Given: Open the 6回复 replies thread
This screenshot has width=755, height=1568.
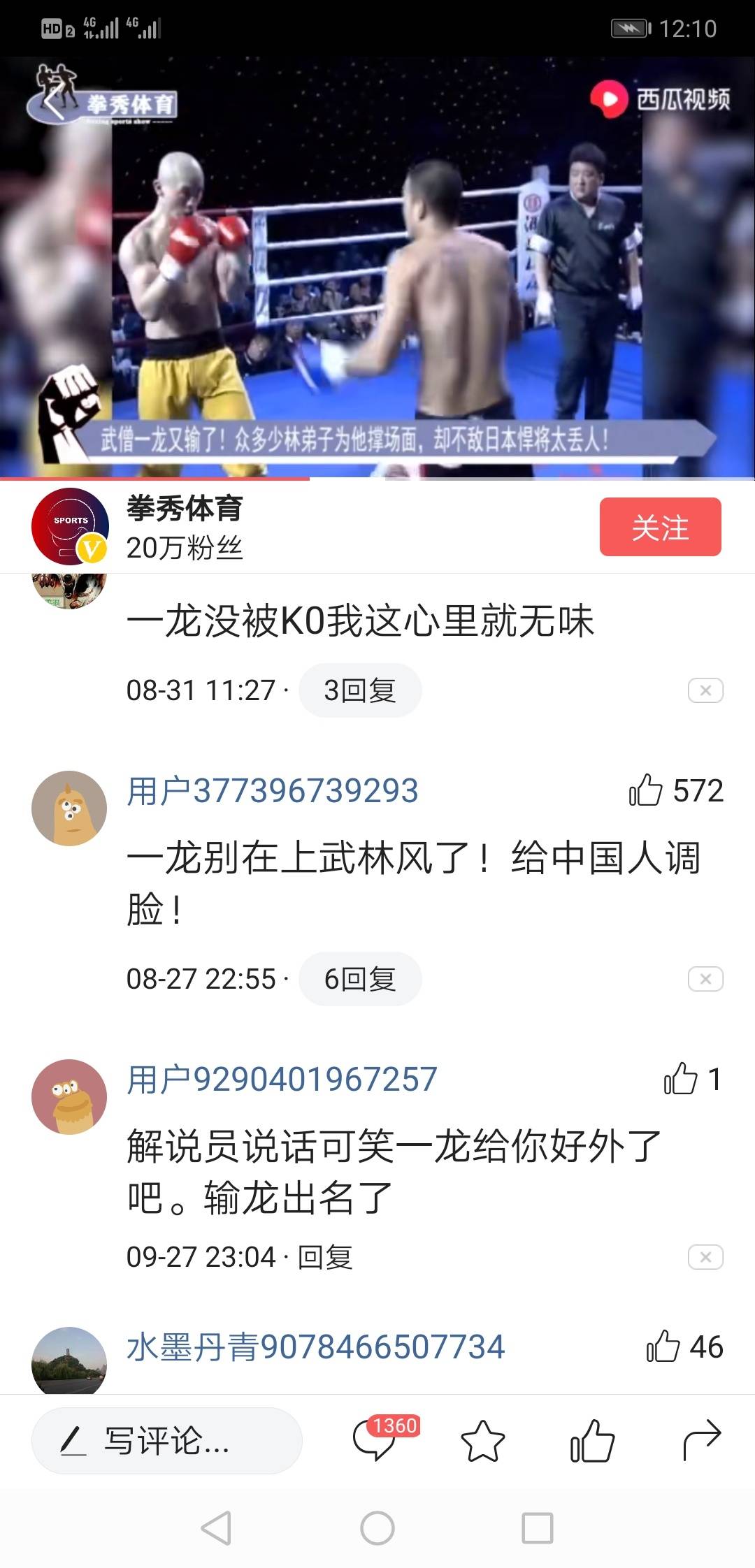Looking at the screenshot, I should (360, 979).
